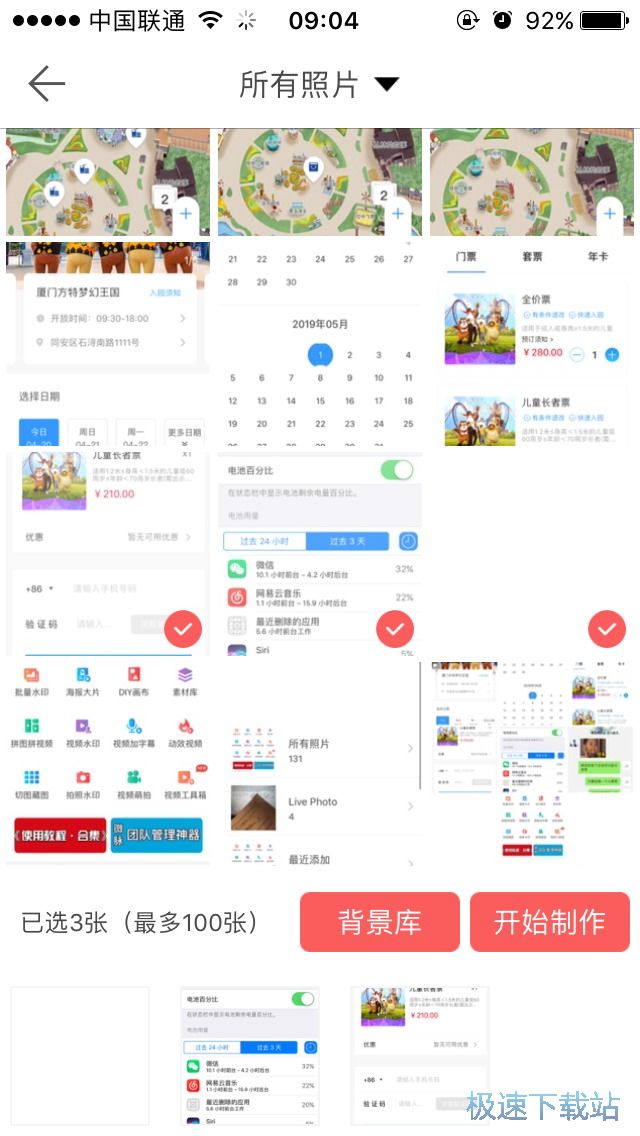Uncheck the blank white selected photo
640x1136 pixels.
tap(607, 629)
